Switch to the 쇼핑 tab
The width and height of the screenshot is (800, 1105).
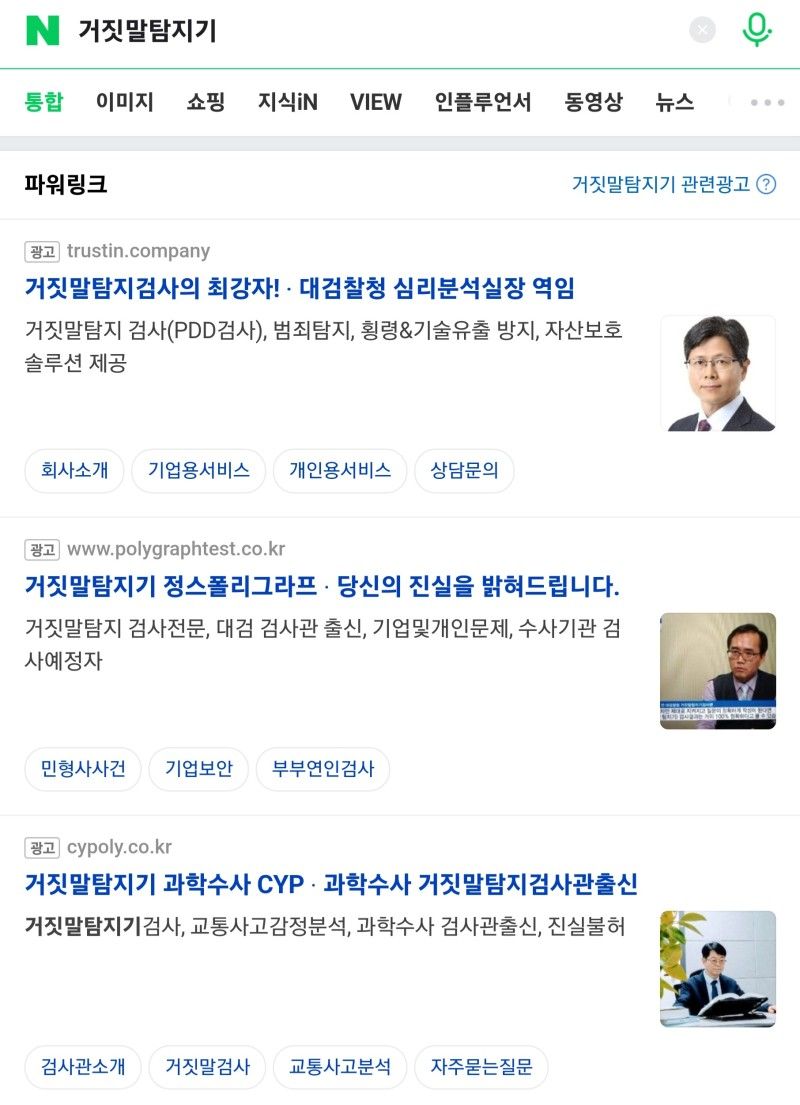tap(205, 102)
